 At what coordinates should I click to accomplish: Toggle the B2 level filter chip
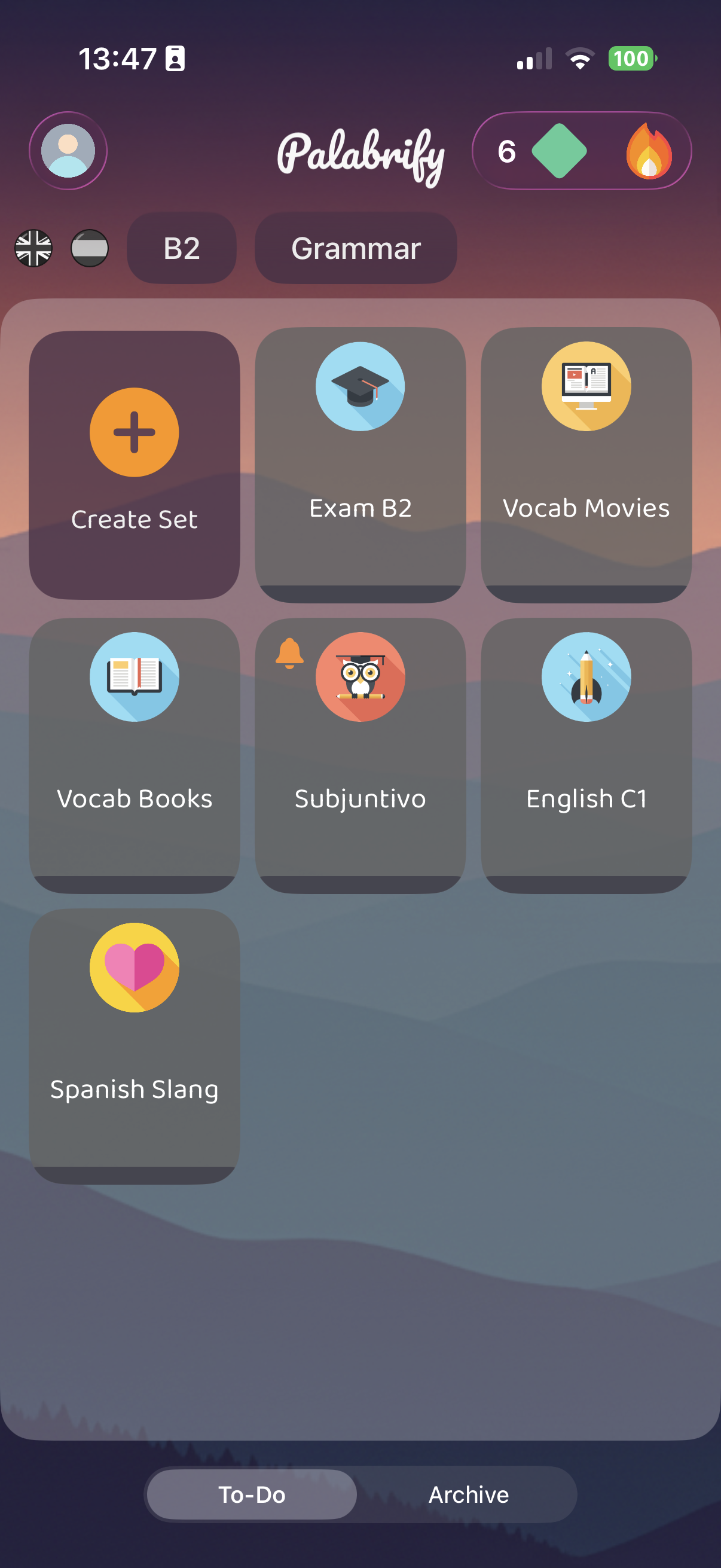tap(181, 249)
